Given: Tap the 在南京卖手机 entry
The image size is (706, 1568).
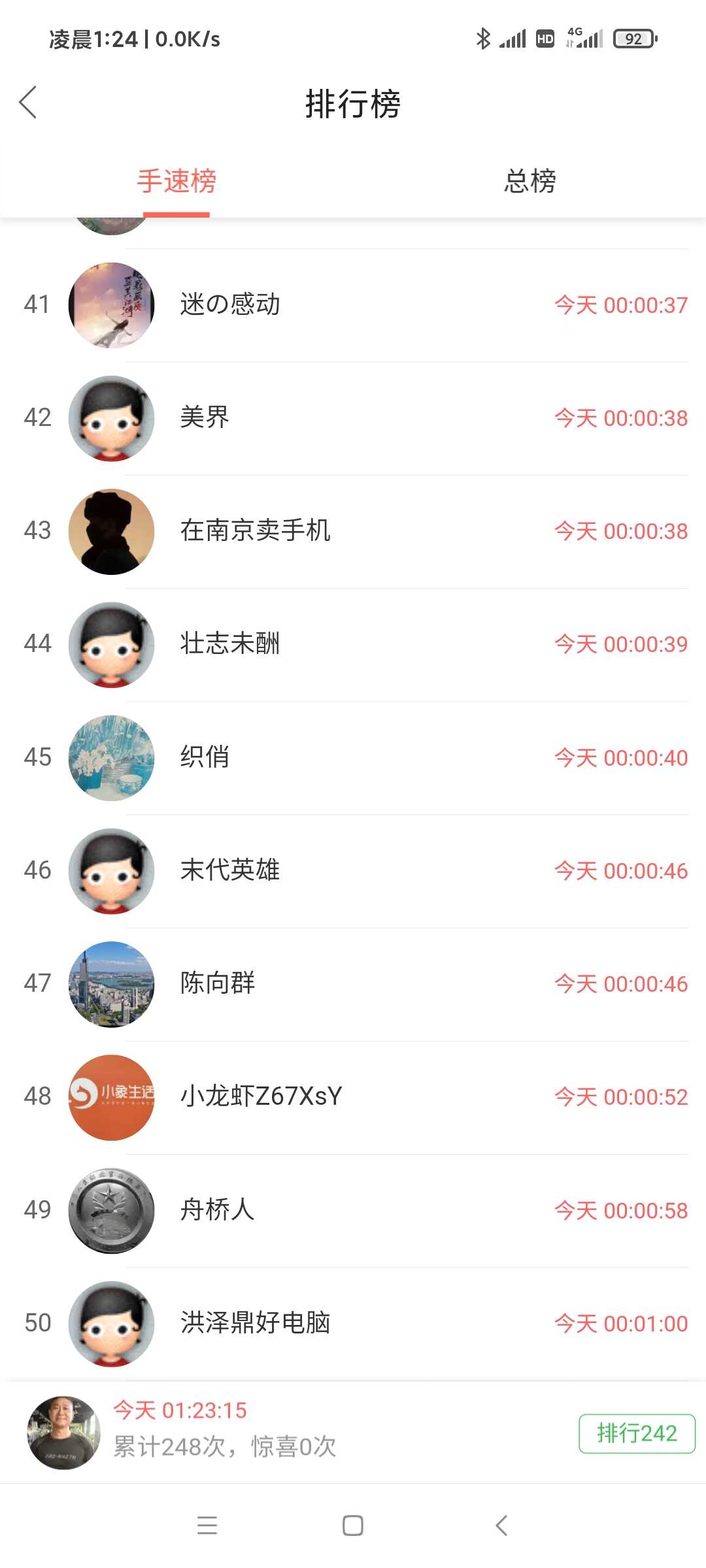Looking at the screenshot, I should [353, 531].
